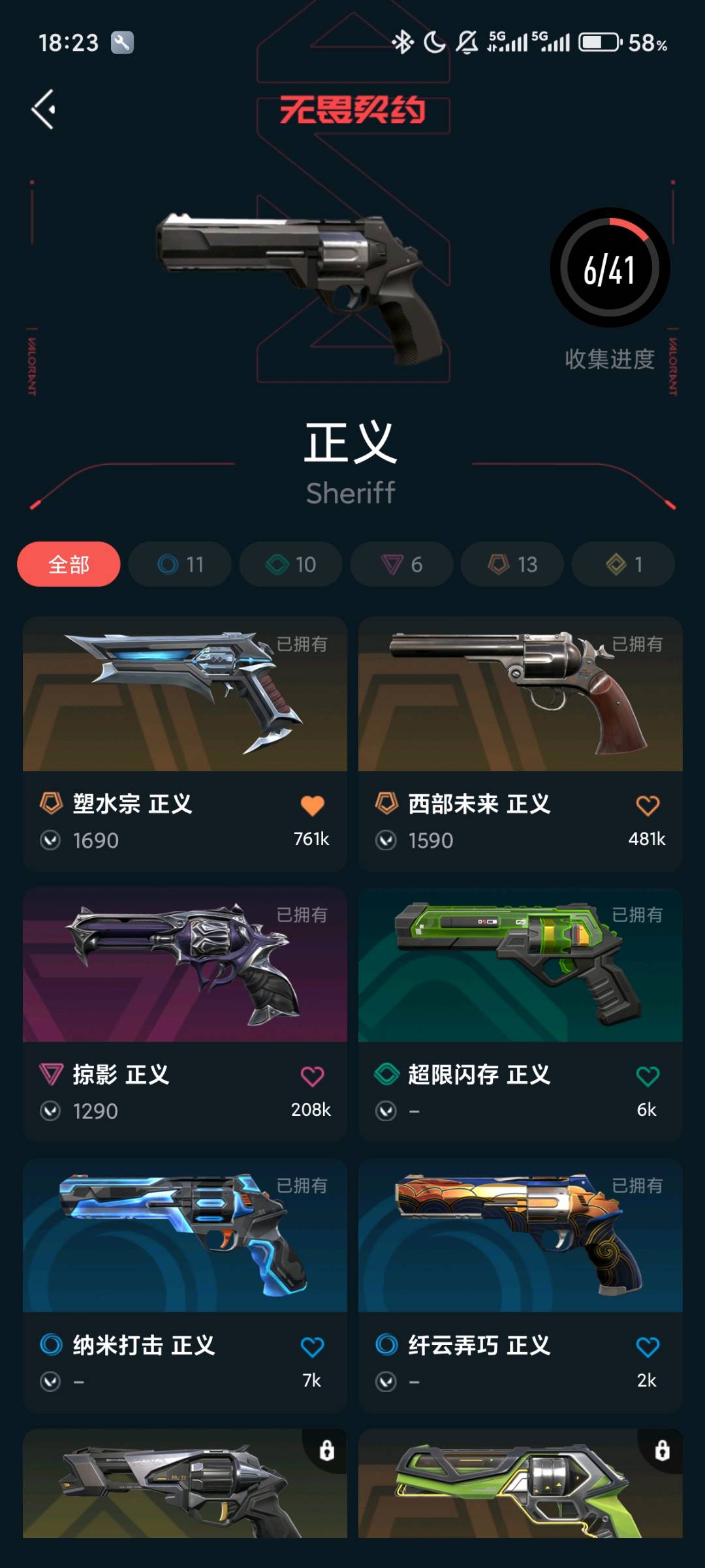Viewport: 705px width, 1568px height.
Task: Like the 掠影 正义 skin
Action: point(312,1077)
